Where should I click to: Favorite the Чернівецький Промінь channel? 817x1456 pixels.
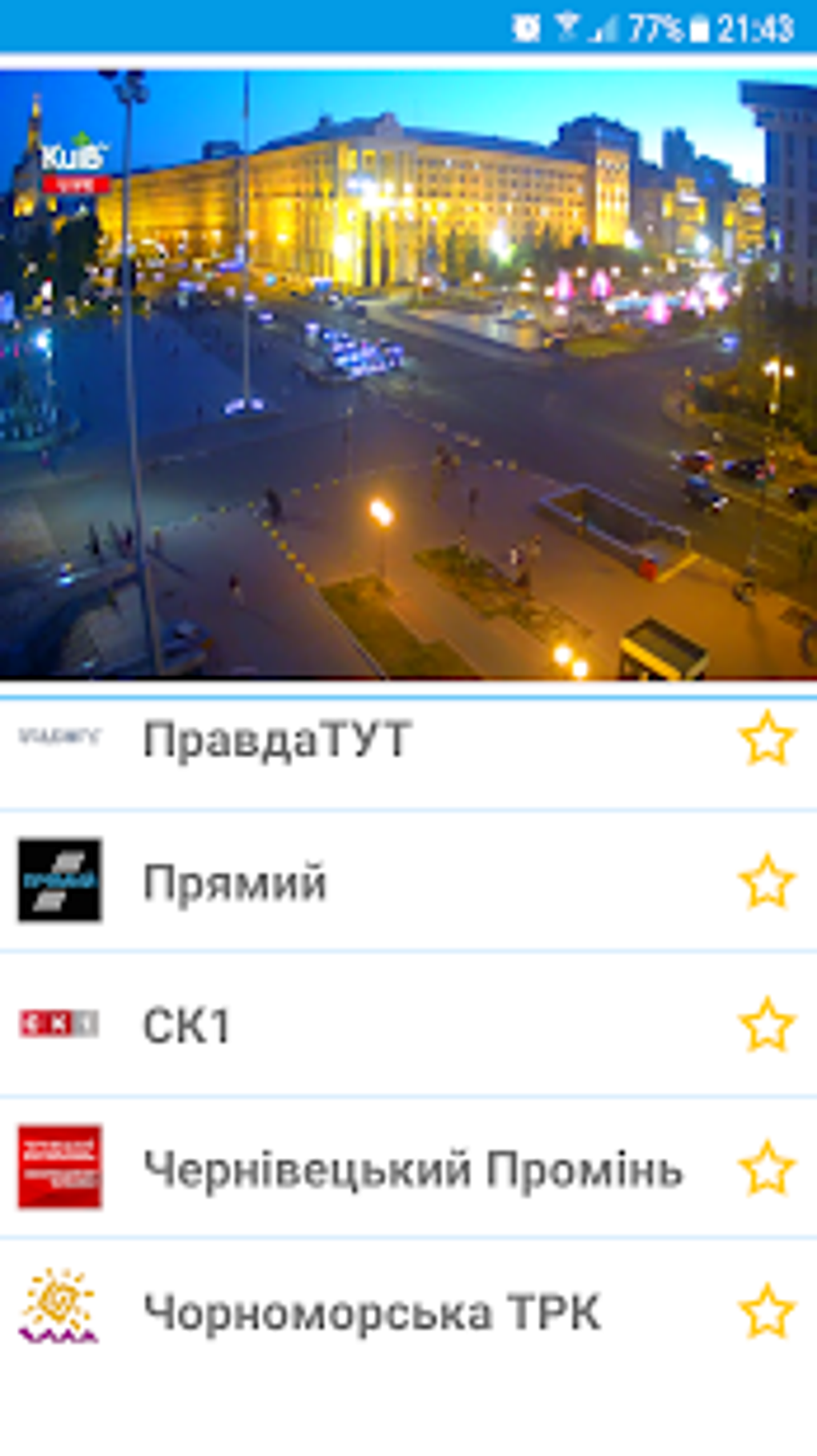(767, 1168)
